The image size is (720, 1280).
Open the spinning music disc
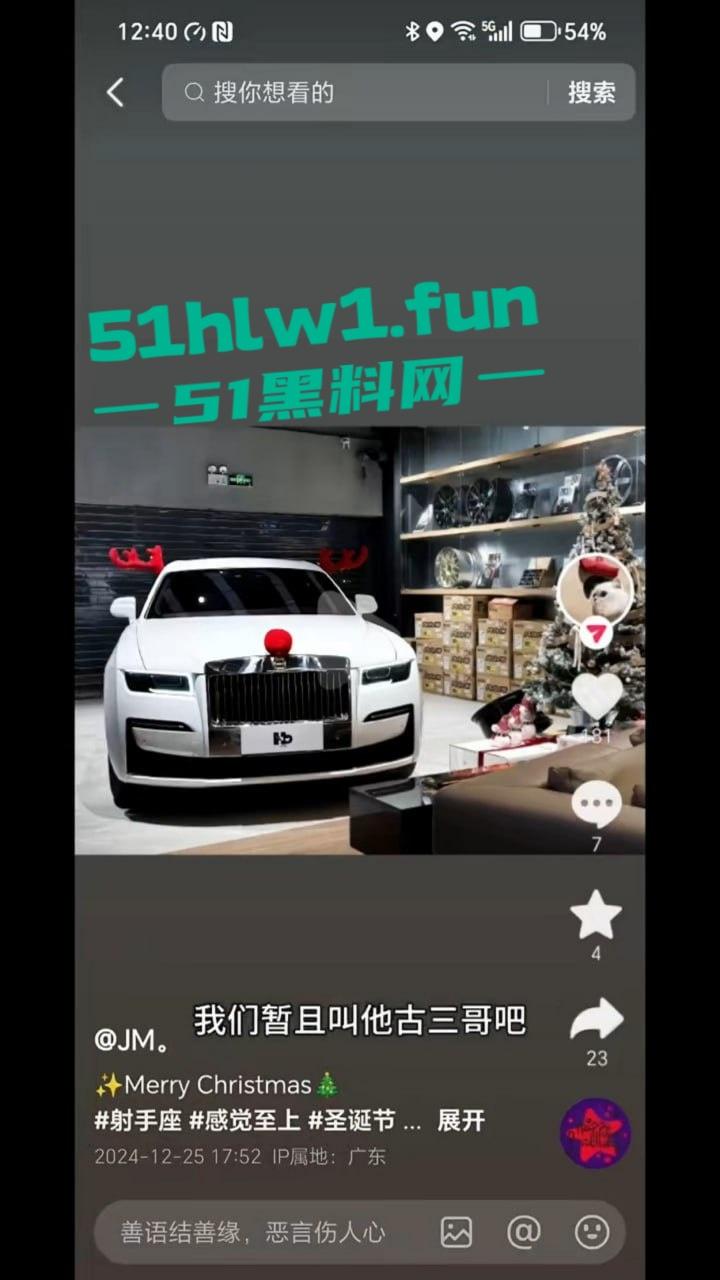click(595, 1133)
